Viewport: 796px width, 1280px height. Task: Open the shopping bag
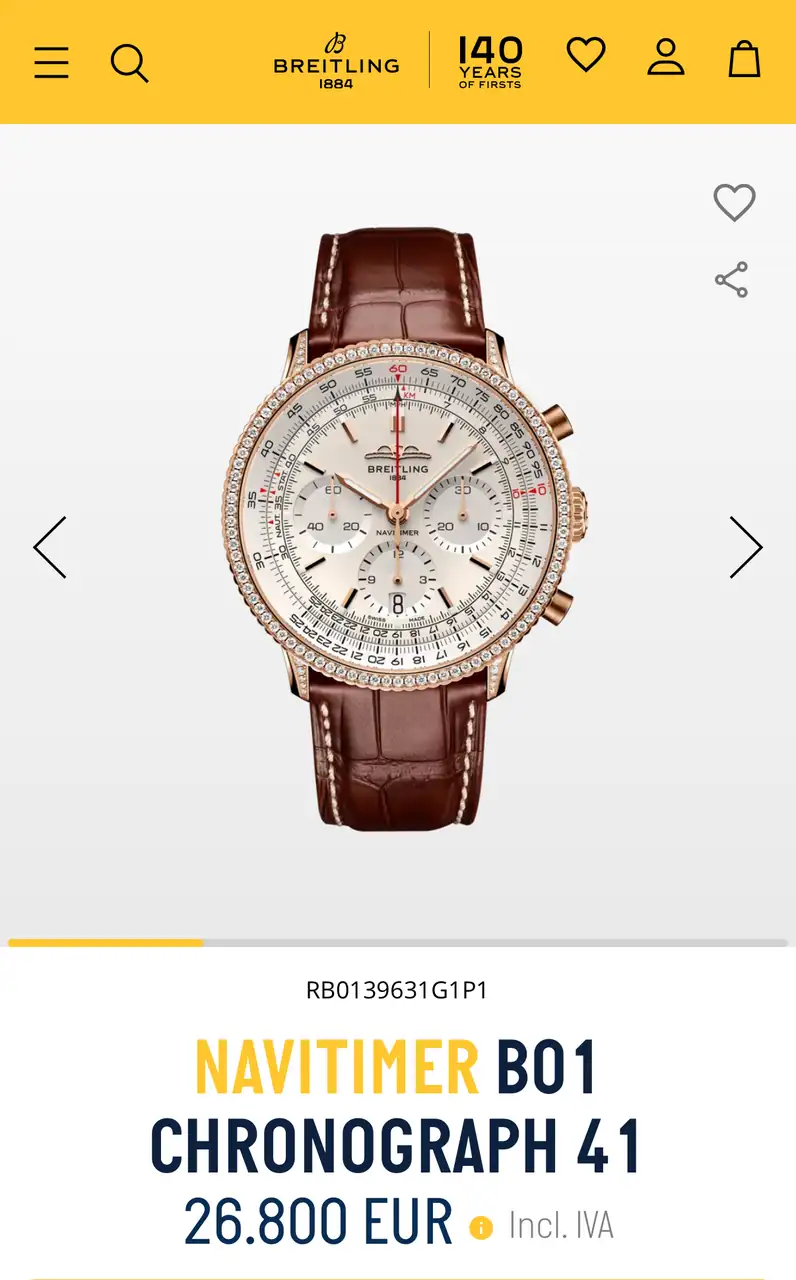click(x=744, y=59)
